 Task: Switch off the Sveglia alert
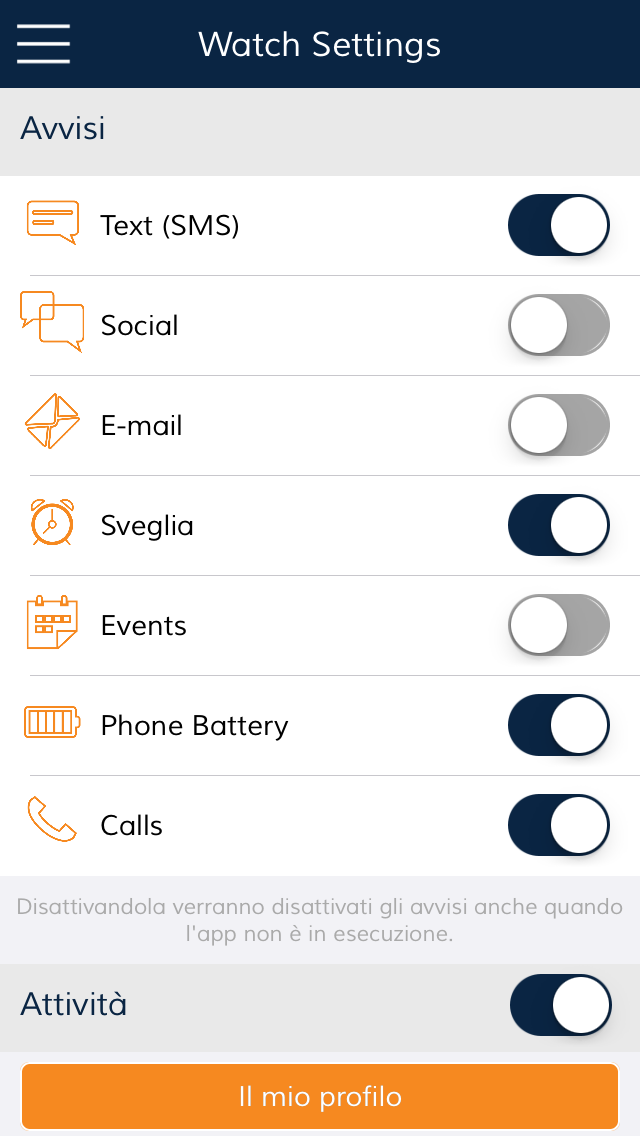coord(558,525)
